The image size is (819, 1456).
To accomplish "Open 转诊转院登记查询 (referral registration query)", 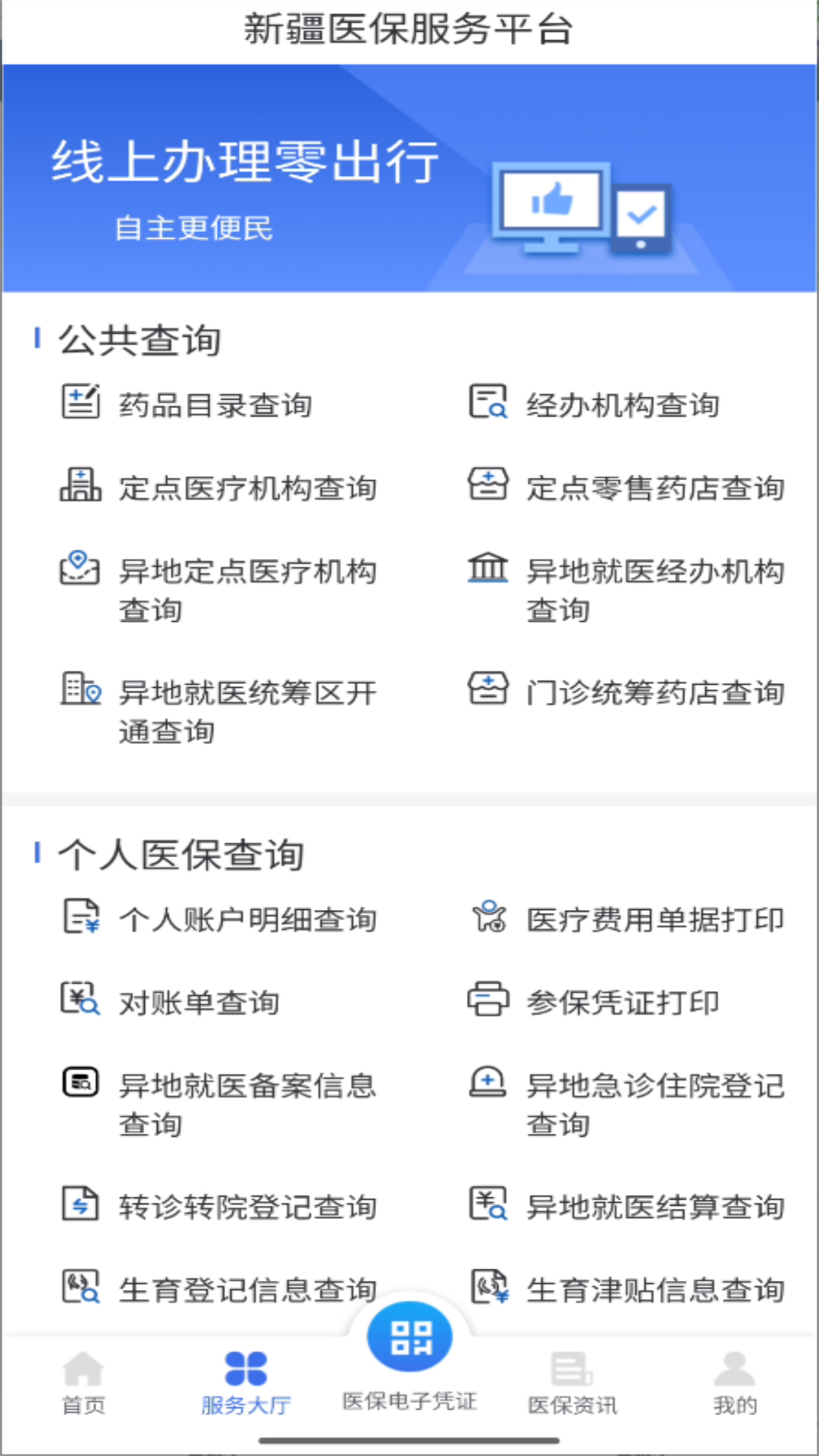I will point(248,1206).
